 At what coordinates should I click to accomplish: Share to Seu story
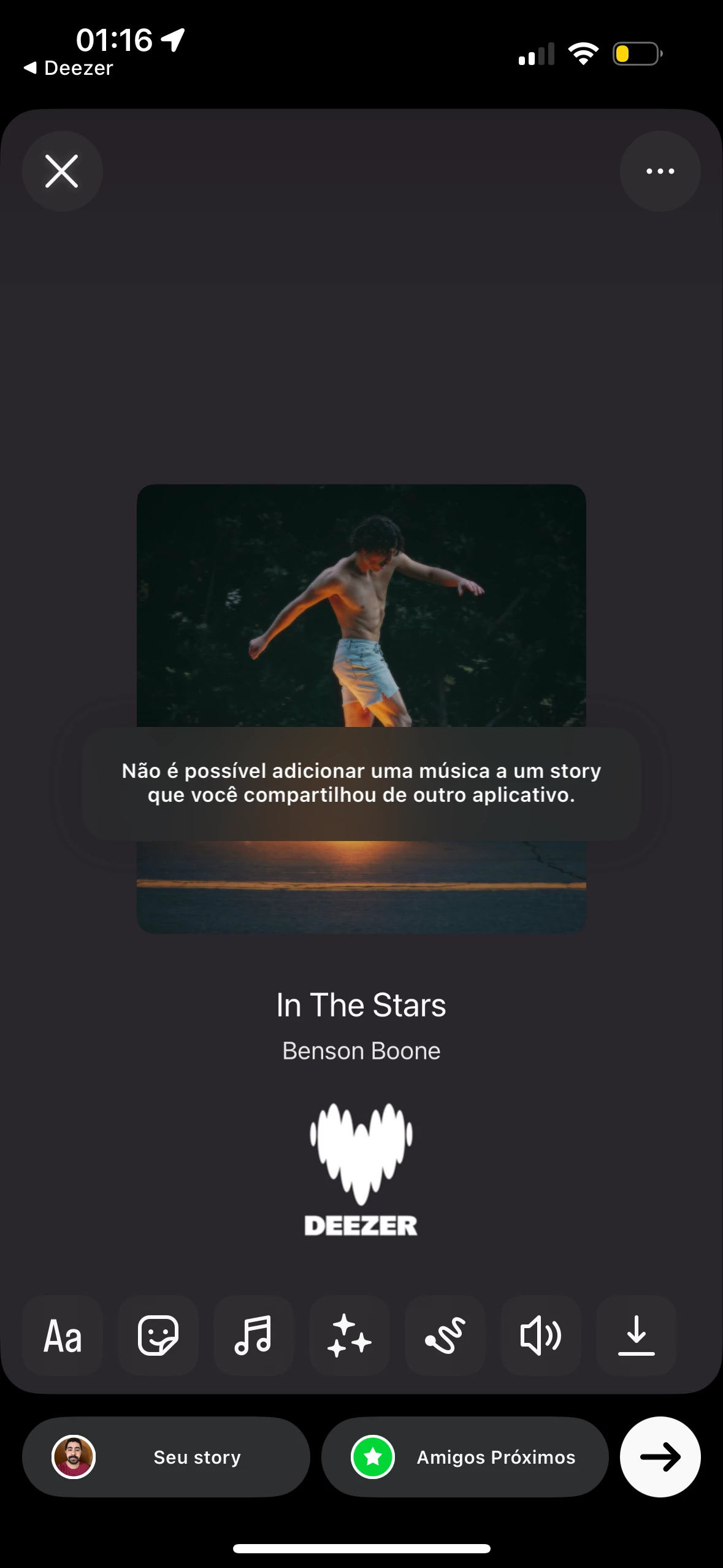pyautogui.click(x=166, y=1457)
